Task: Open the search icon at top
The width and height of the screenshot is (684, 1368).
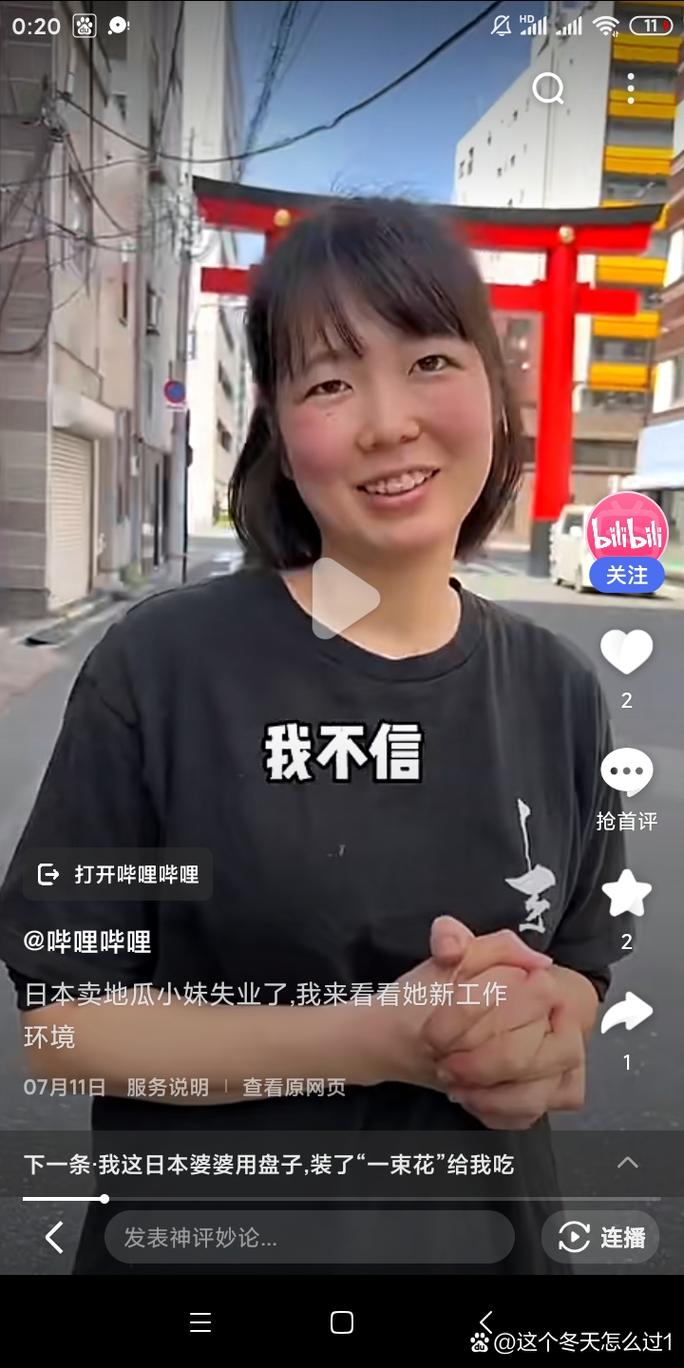Action: 548,89
